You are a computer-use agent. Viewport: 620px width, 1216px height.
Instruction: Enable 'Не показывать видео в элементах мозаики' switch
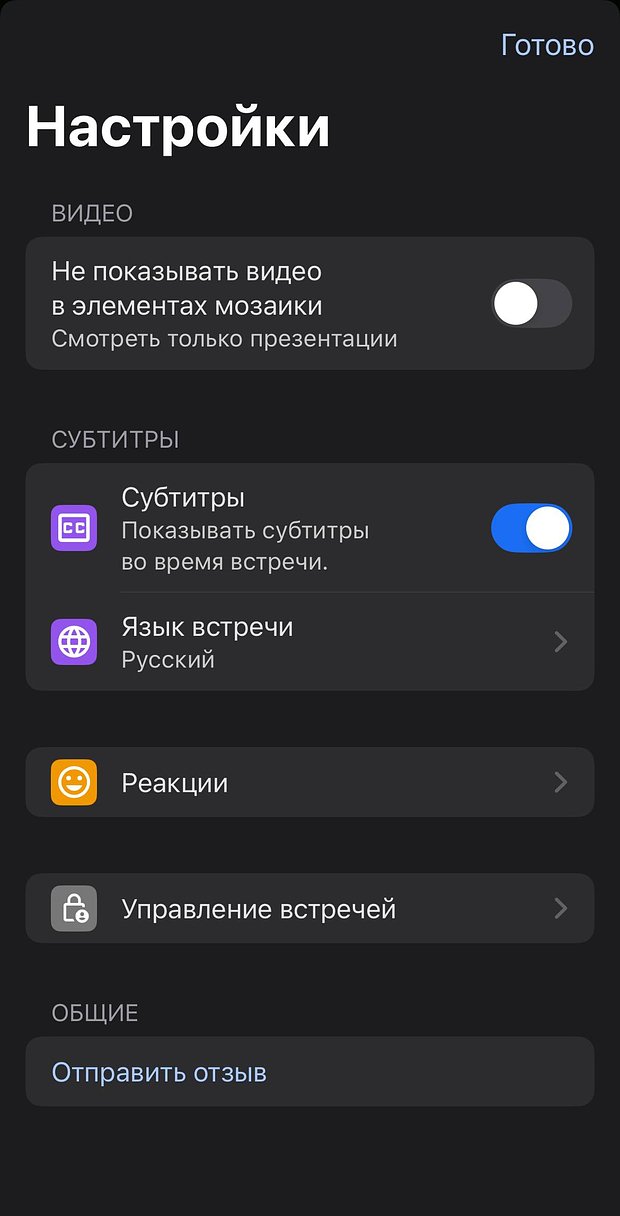[531, 304]
